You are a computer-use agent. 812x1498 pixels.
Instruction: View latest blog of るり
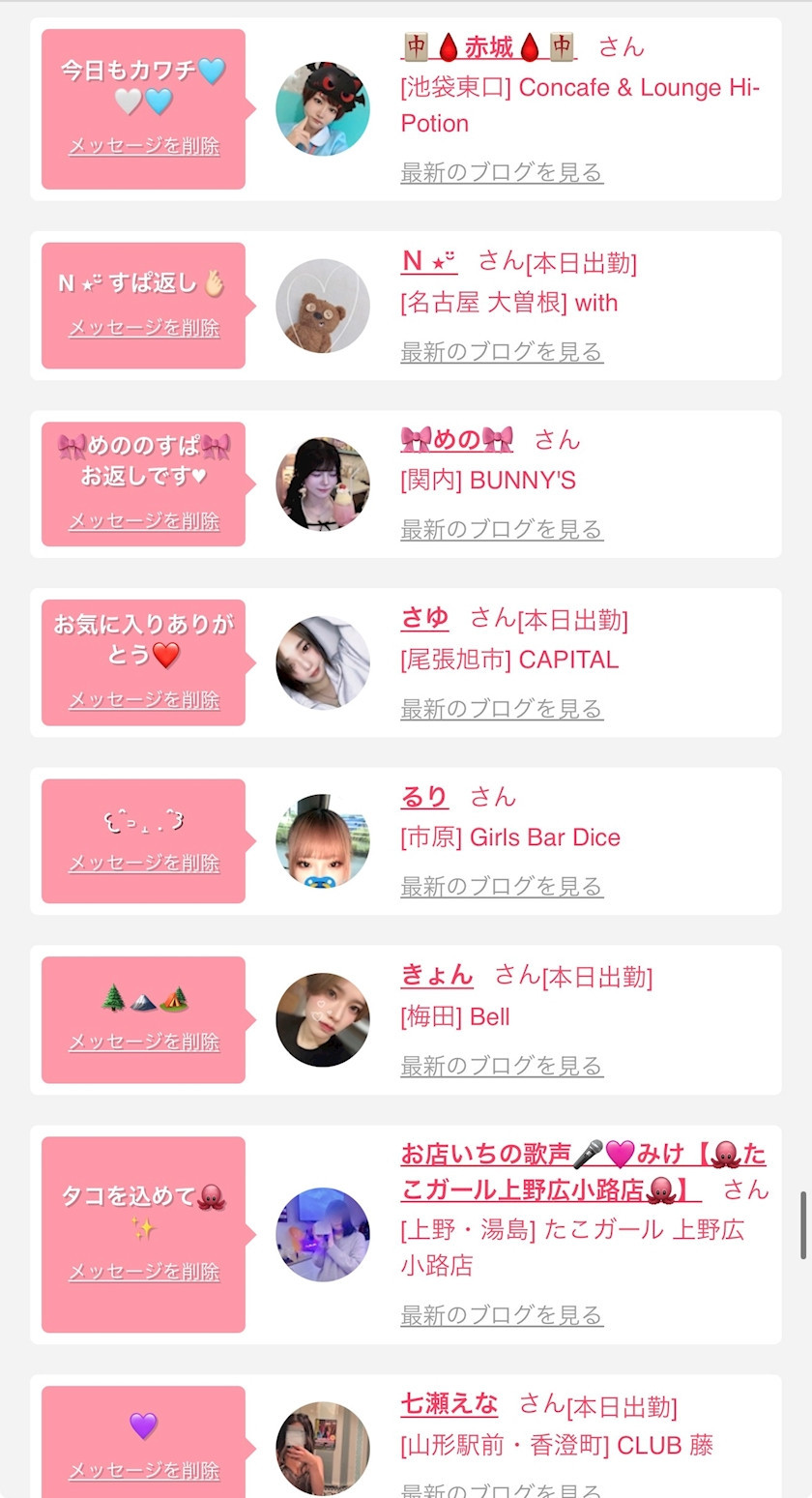tap(502, 887)
